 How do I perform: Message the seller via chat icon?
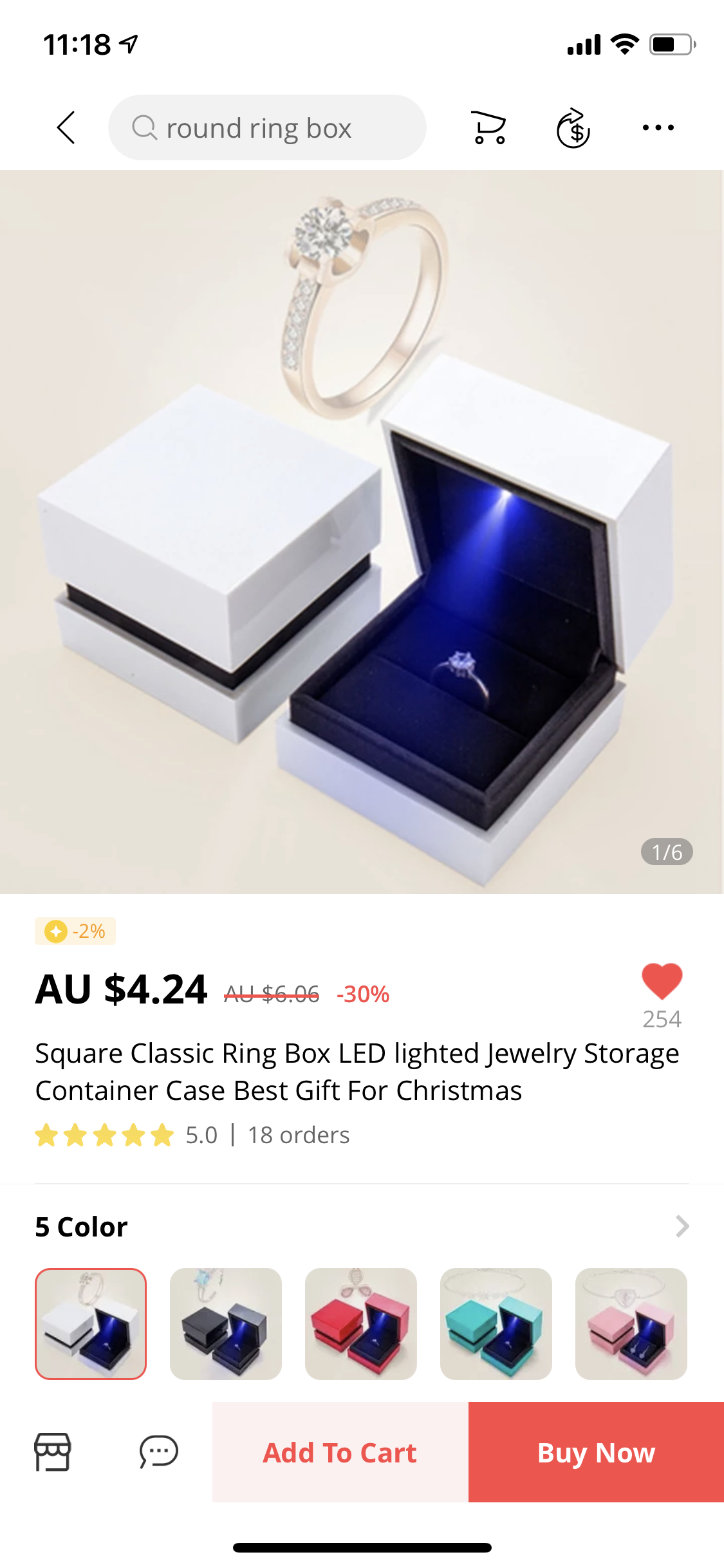coord(158,1451)
